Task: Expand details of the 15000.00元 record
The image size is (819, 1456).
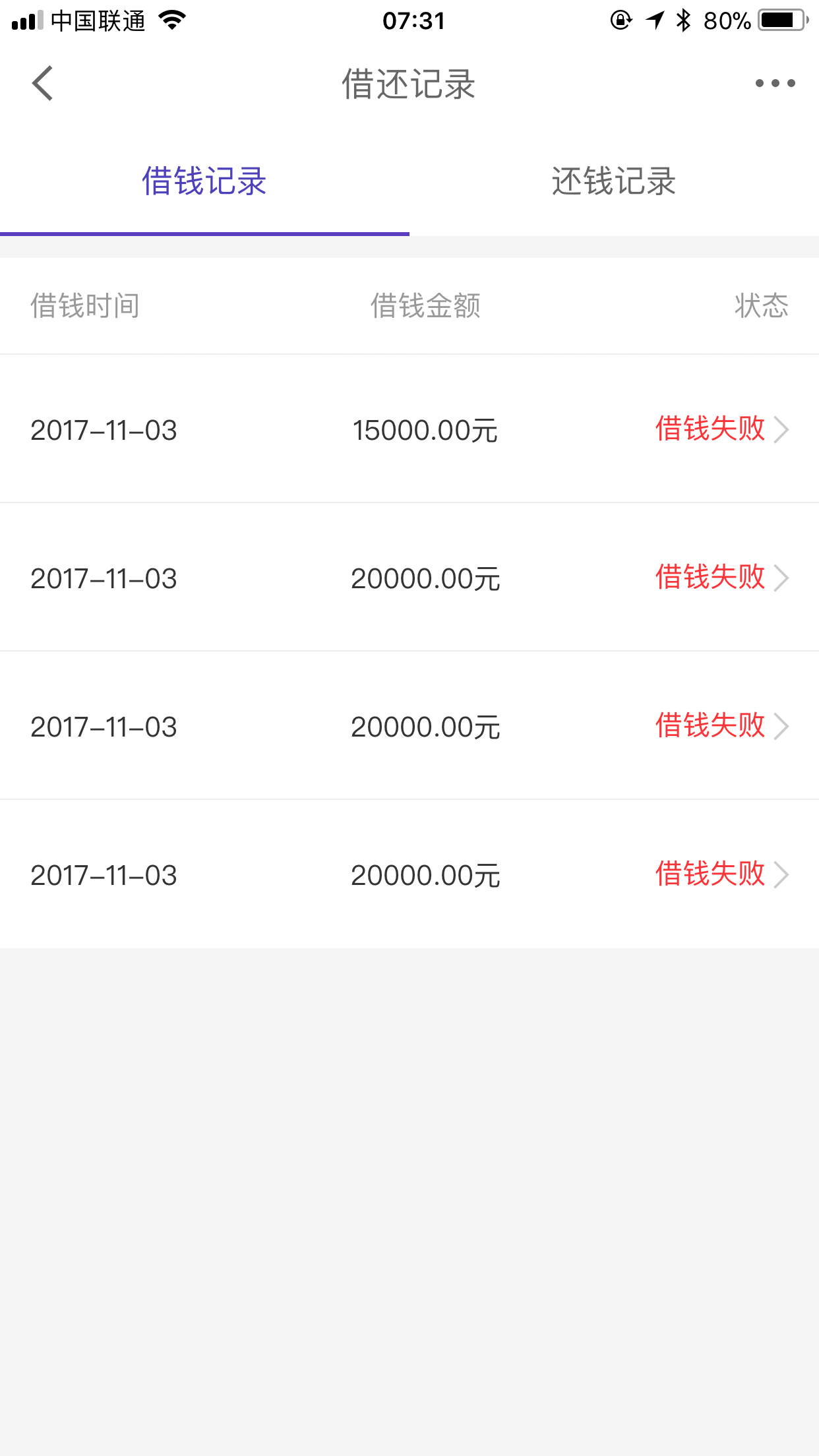Action: (x=783, y=430)
